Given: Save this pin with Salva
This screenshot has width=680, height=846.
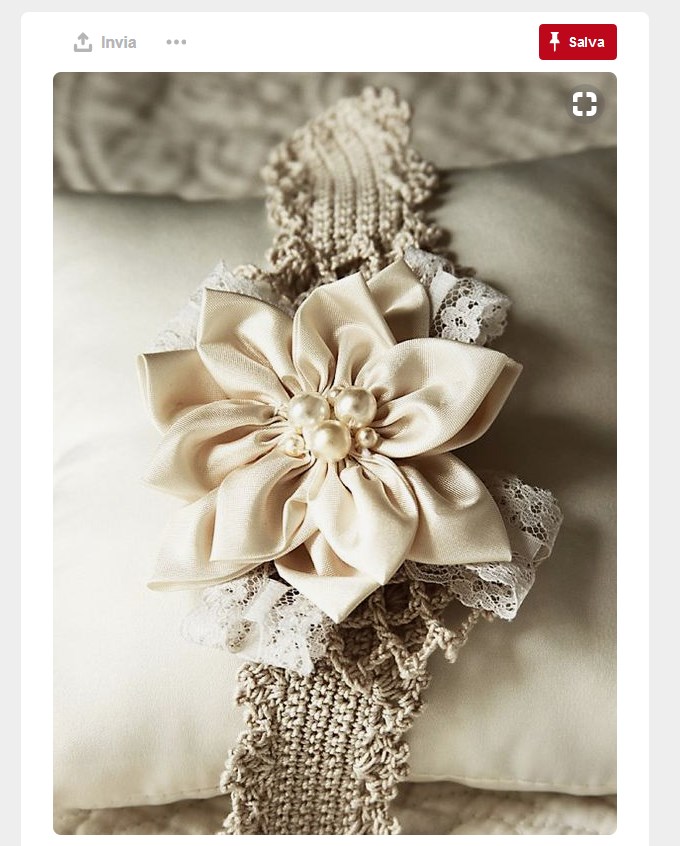Looking at the screenshot, I should coord(577,42).
